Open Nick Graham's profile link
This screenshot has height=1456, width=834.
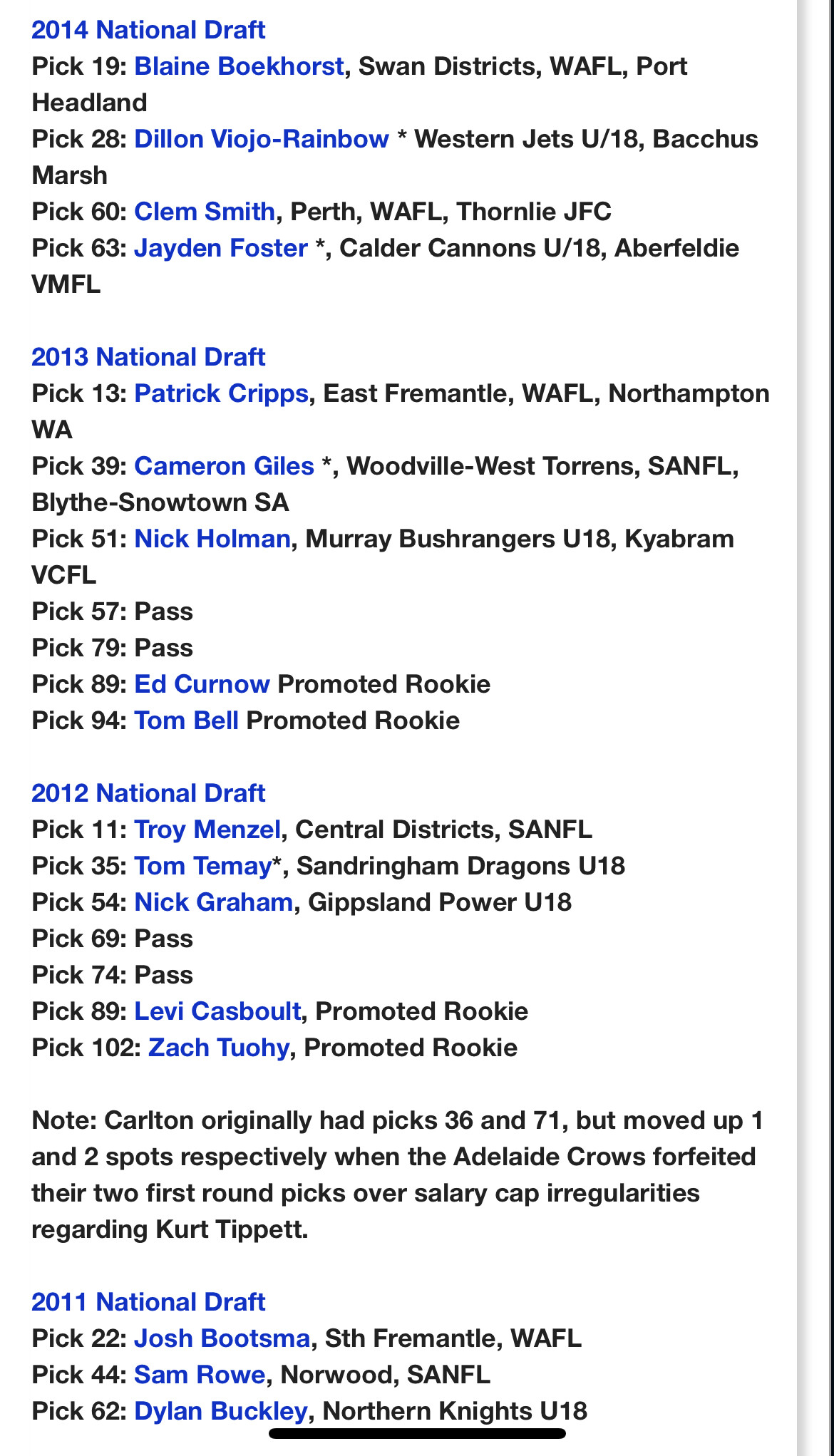[x=214, y=902]
